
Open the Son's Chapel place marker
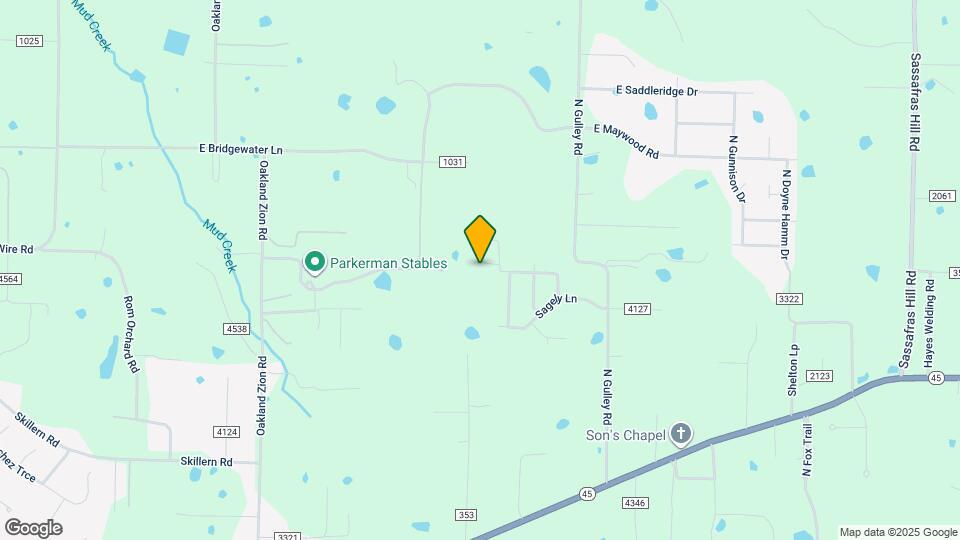click(681, 434)
